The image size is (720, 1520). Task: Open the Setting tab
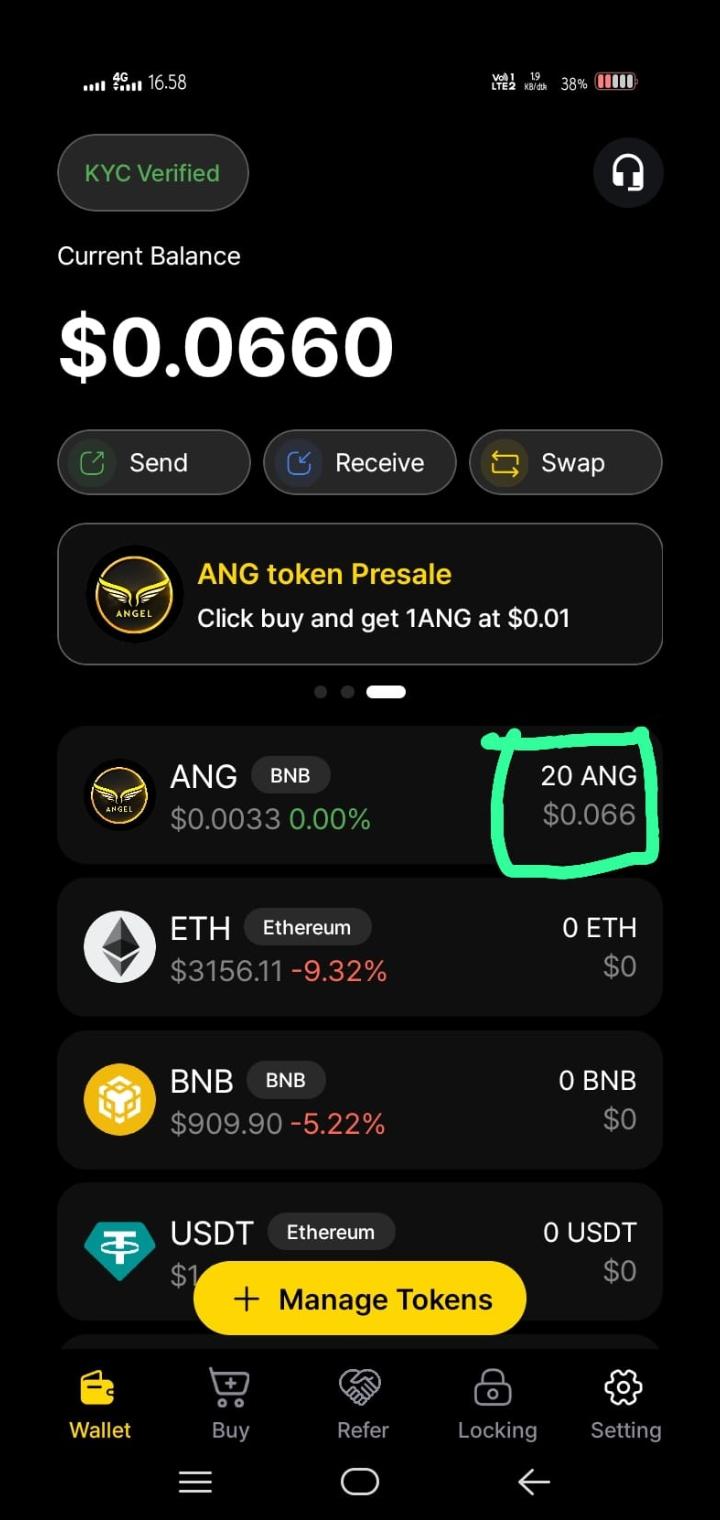[x=625, y=1404]
